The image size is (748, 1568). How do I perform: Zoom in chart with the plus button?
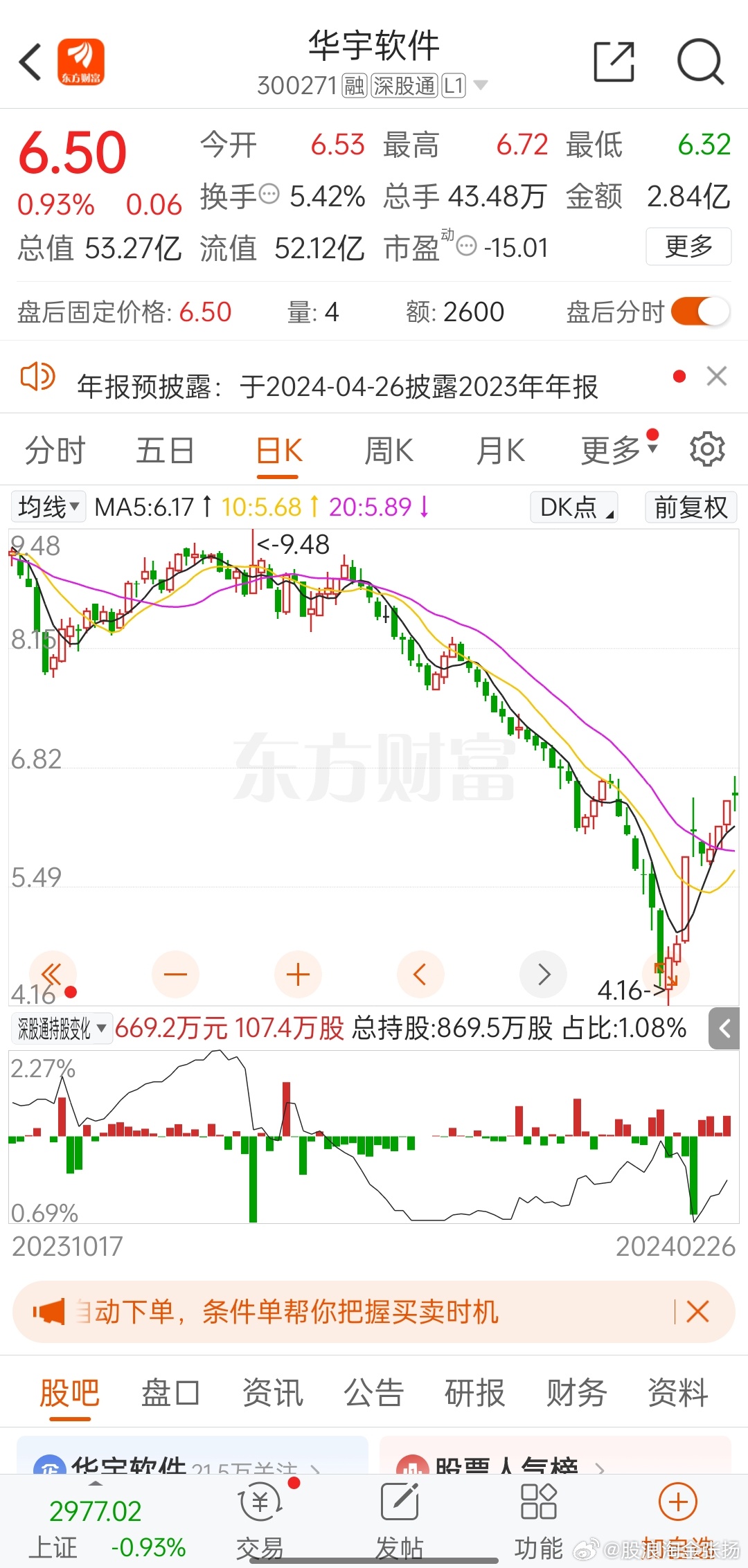(298, 974)
